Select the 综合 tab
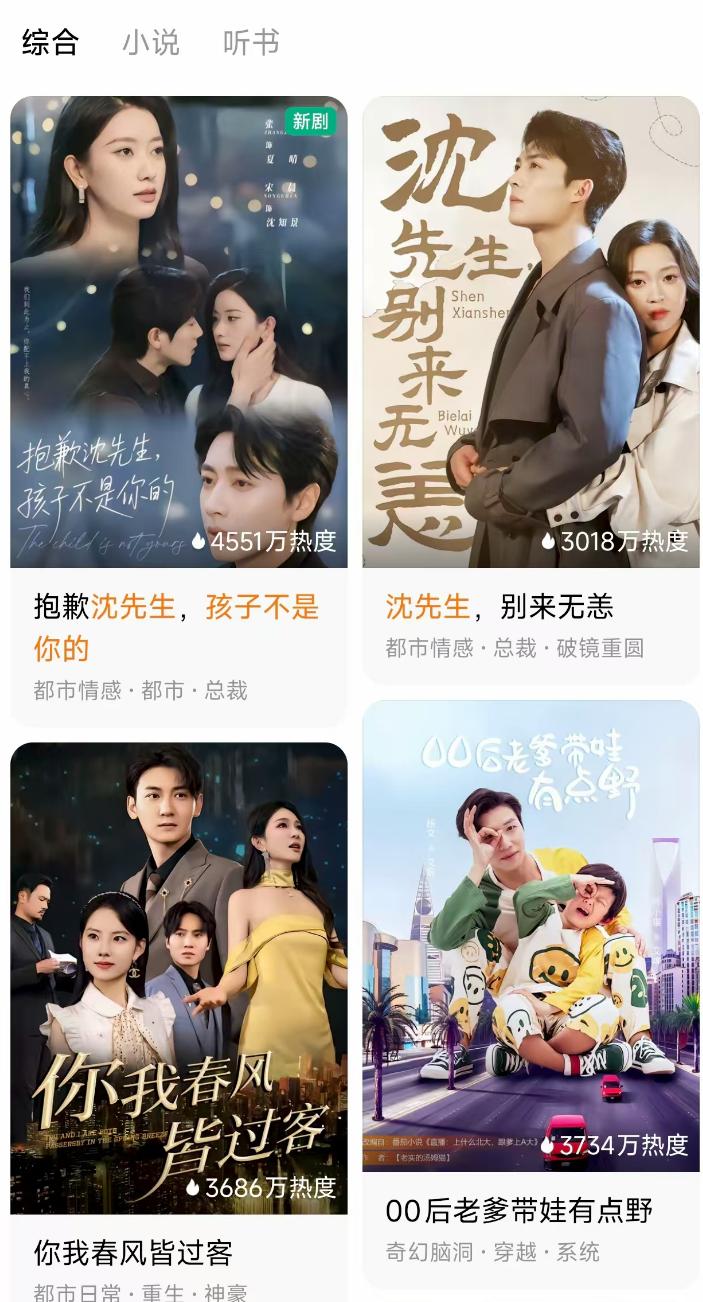 50,43
